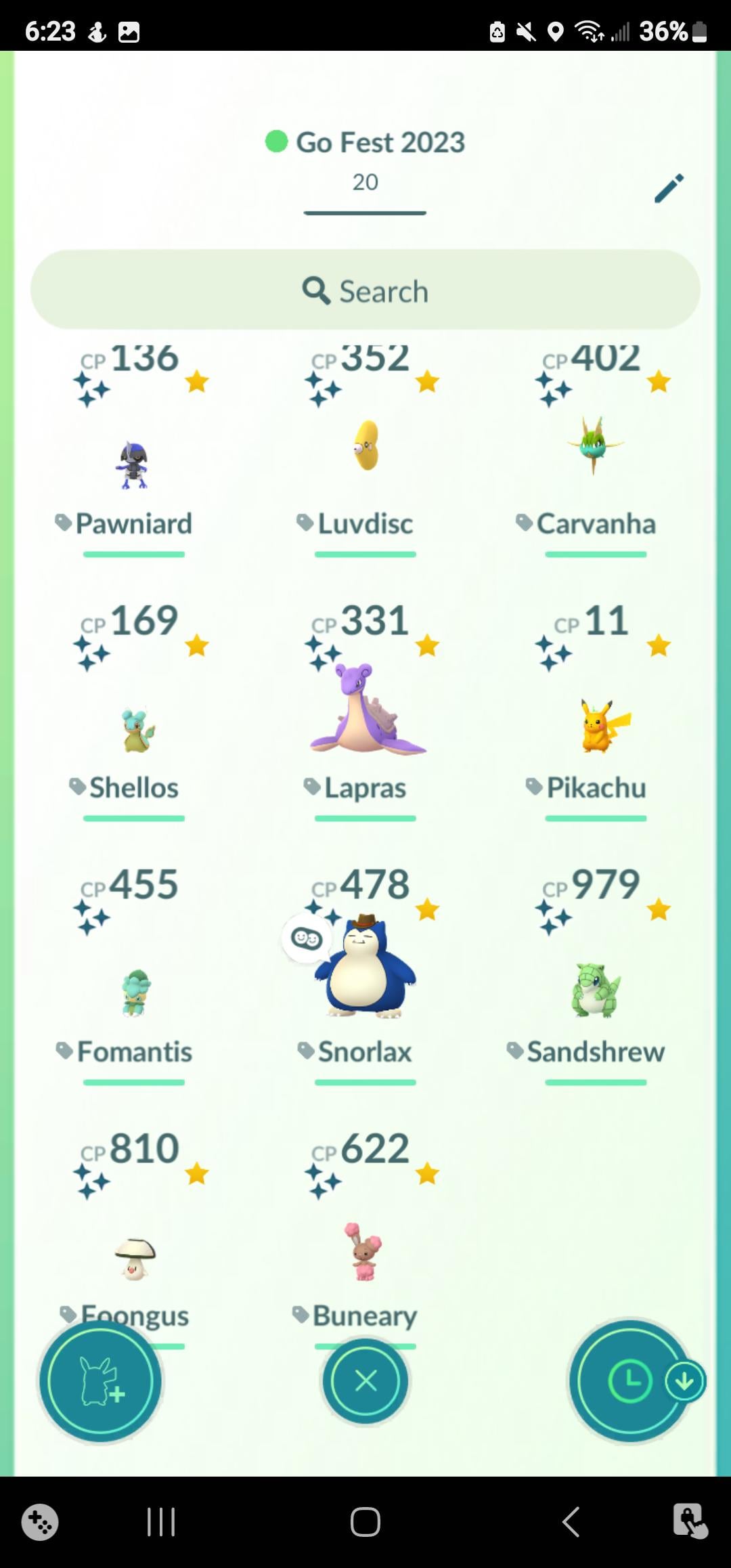Screen dimensions: 731x1568
Task: Open the recent apps view
Action: coord(161,1522)
